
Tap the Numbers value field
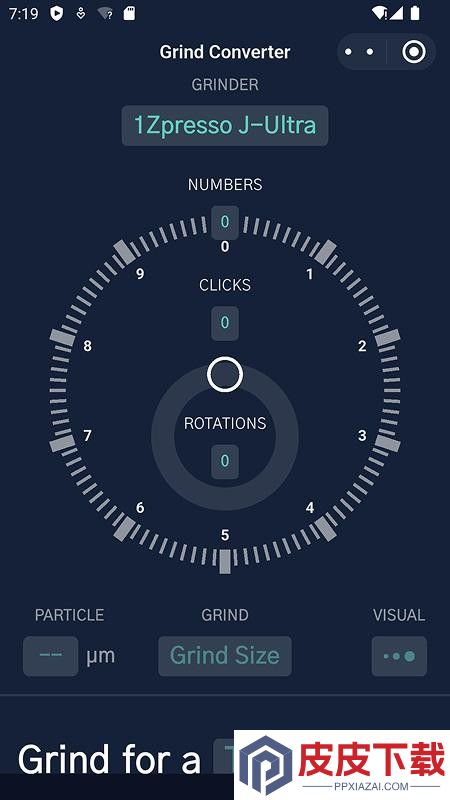224,222
